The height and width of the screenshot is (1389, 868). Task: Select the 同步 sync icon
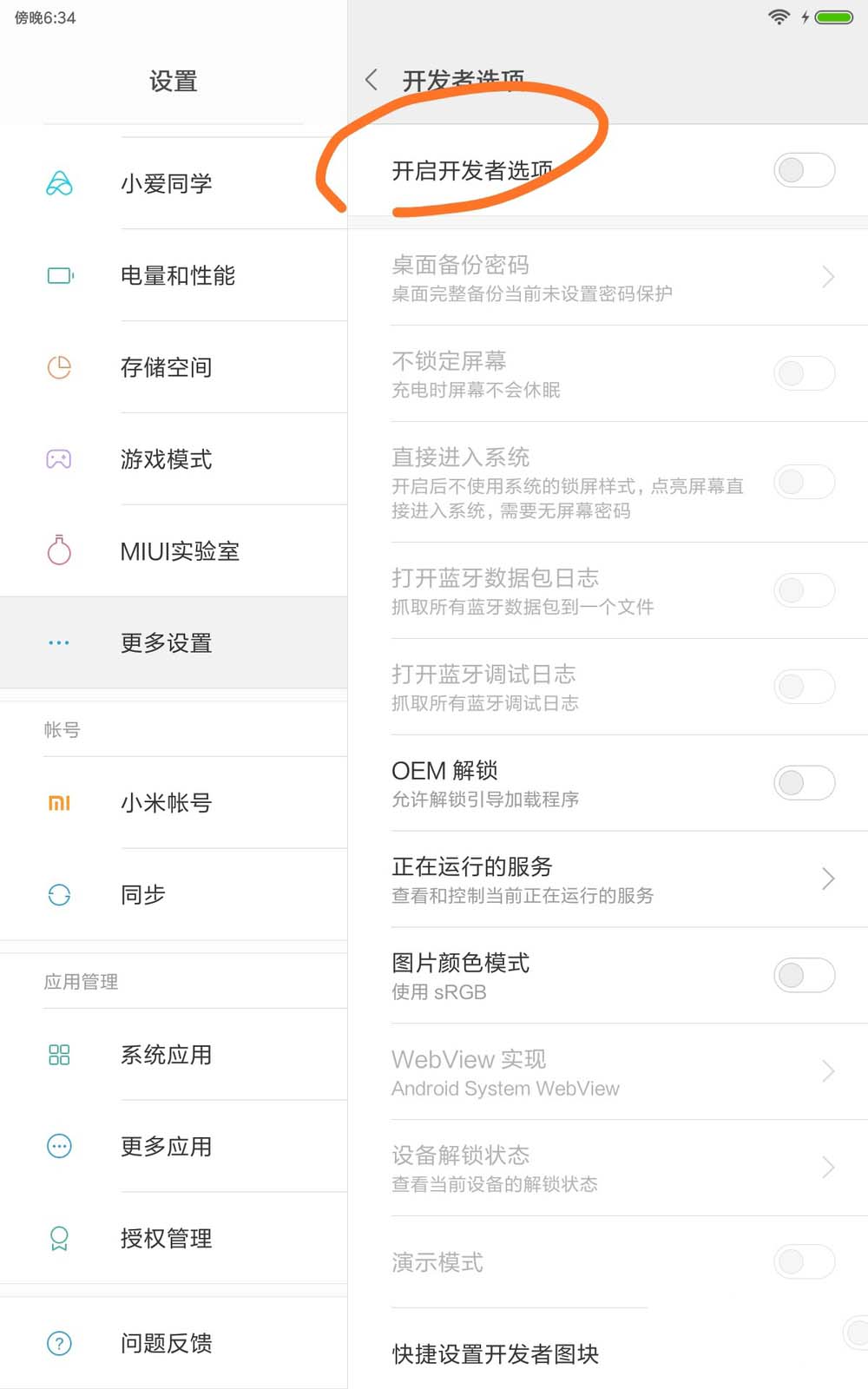pyautogui.click(x=58, y=894)
